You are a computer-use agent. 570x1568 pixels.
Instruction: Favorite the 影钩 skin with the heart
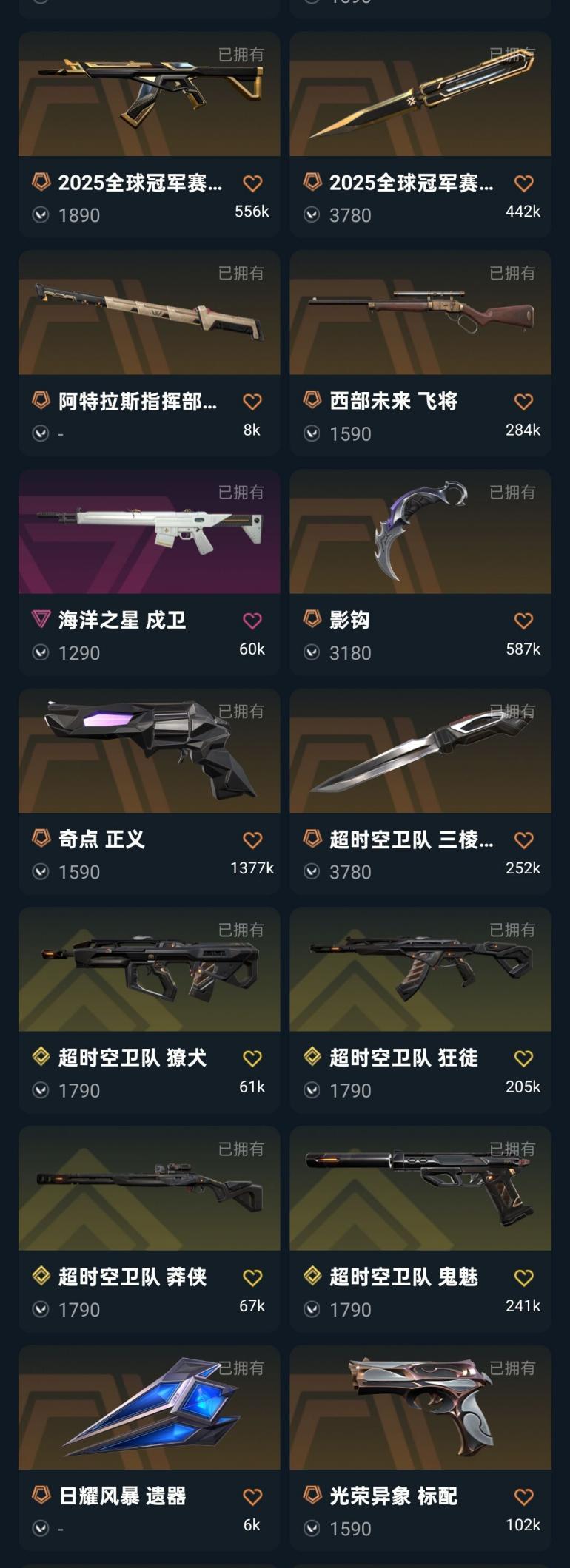[523, 621]
